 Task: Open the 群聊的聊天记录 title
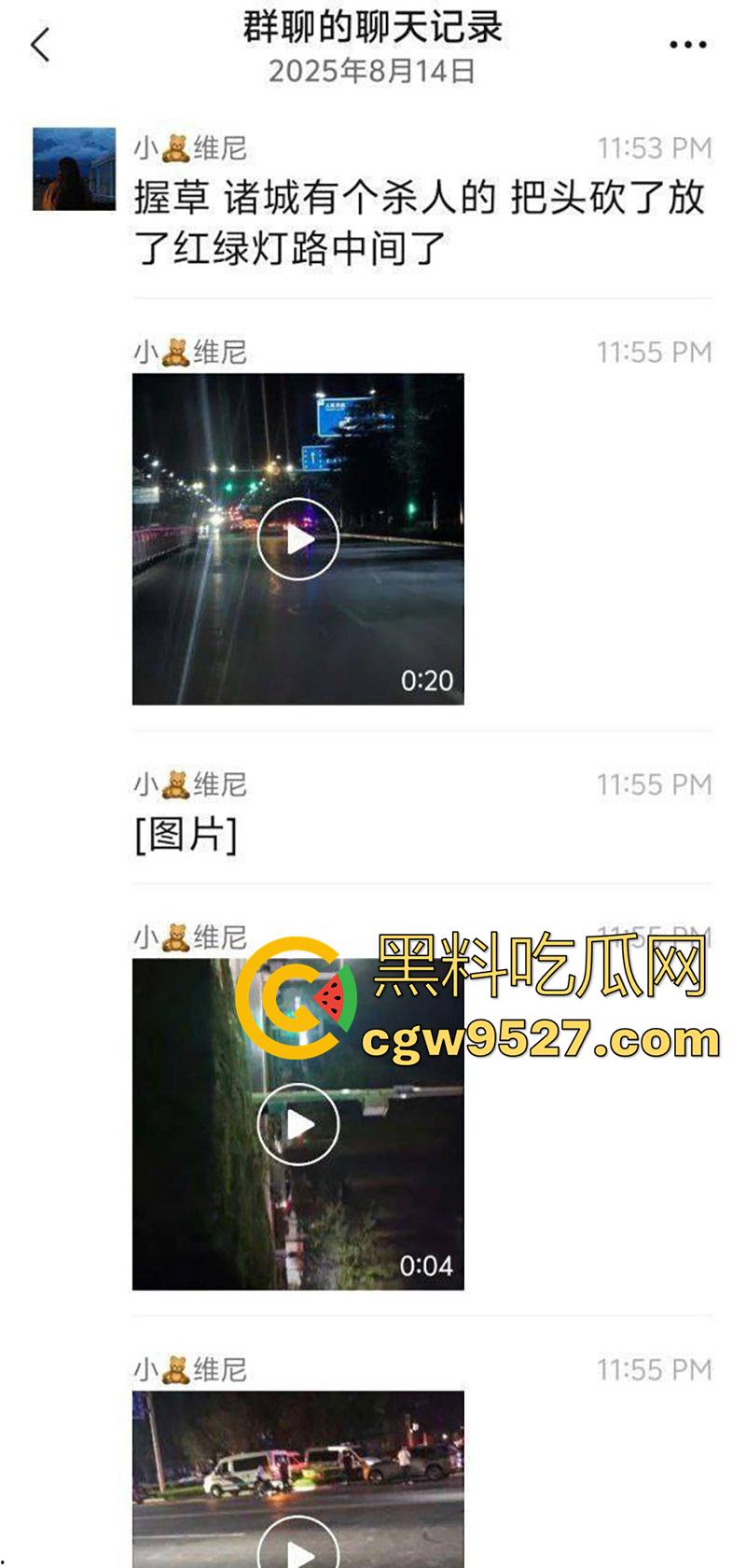(x=373, y=30)
